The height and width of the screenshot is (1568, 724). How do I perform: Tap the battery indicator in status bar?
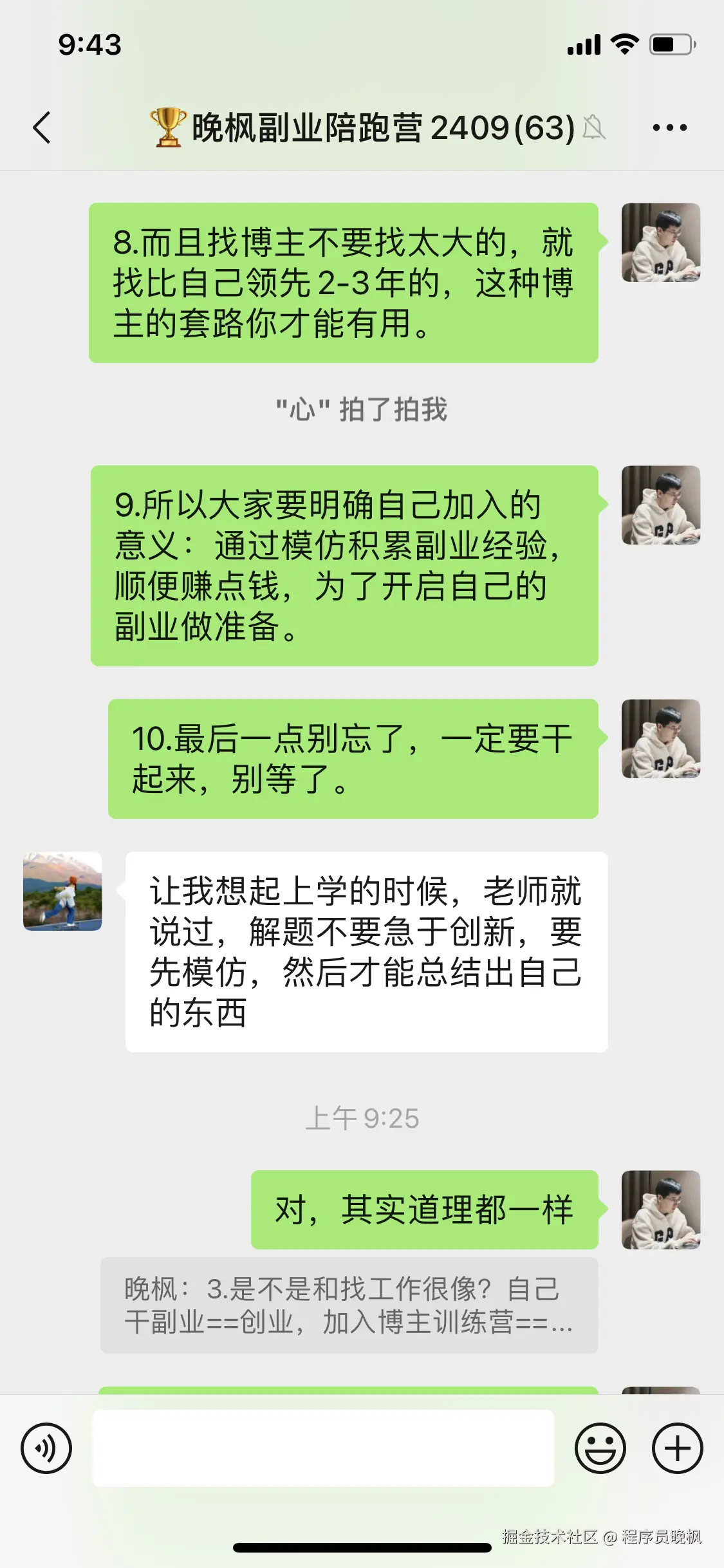[x=669, y=44]
